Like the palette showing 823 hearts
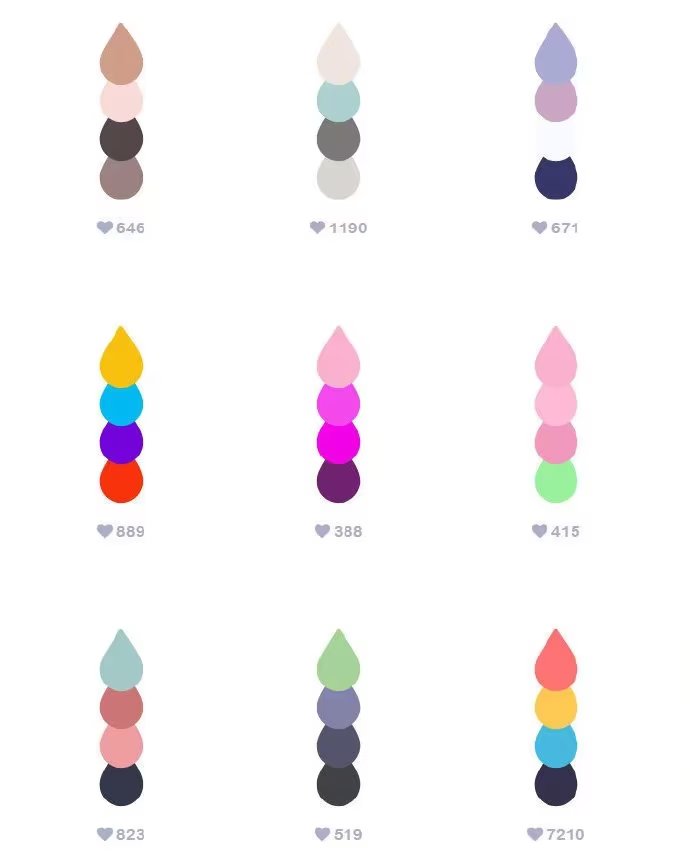Image resolution: width=690 pixels, height=856 pixels. coord(104,834)
